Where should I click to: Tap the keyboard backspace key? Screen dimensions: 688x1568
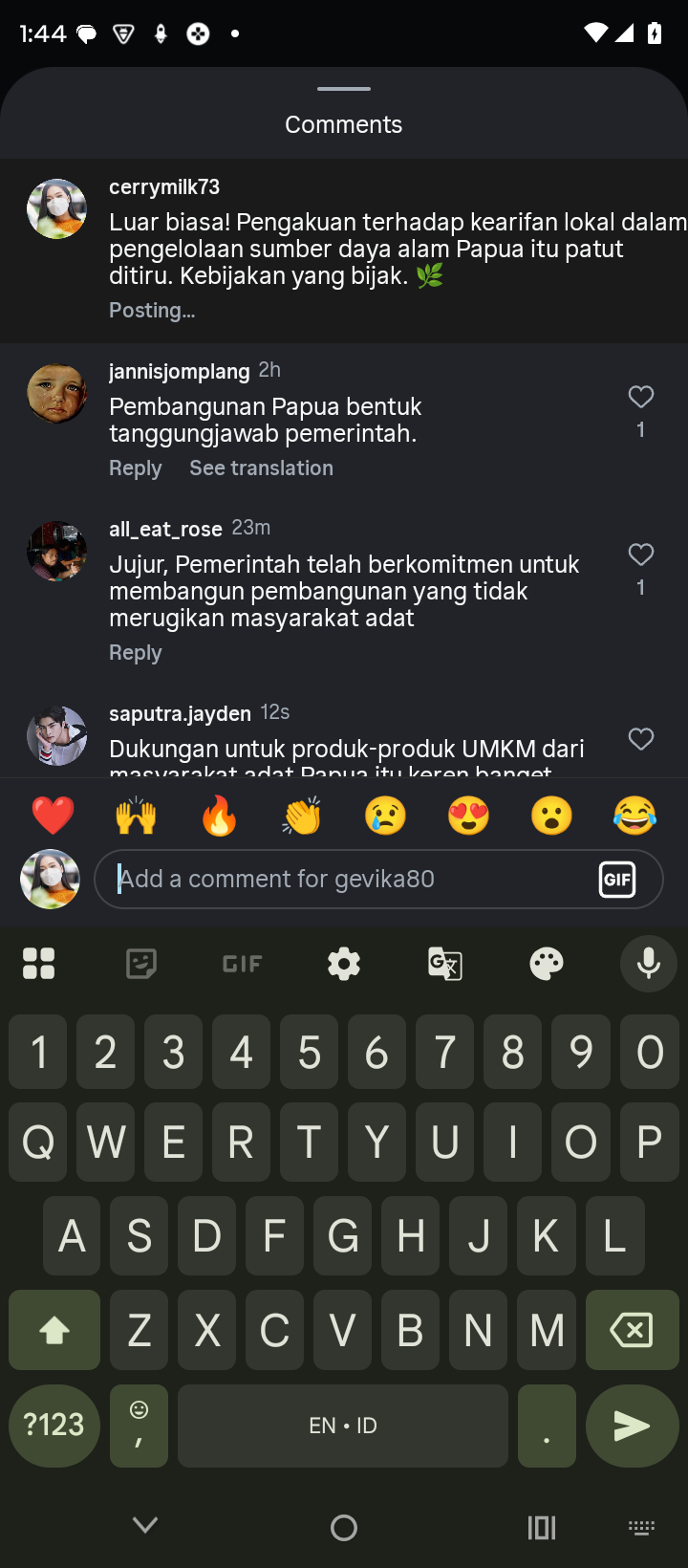632,1330
